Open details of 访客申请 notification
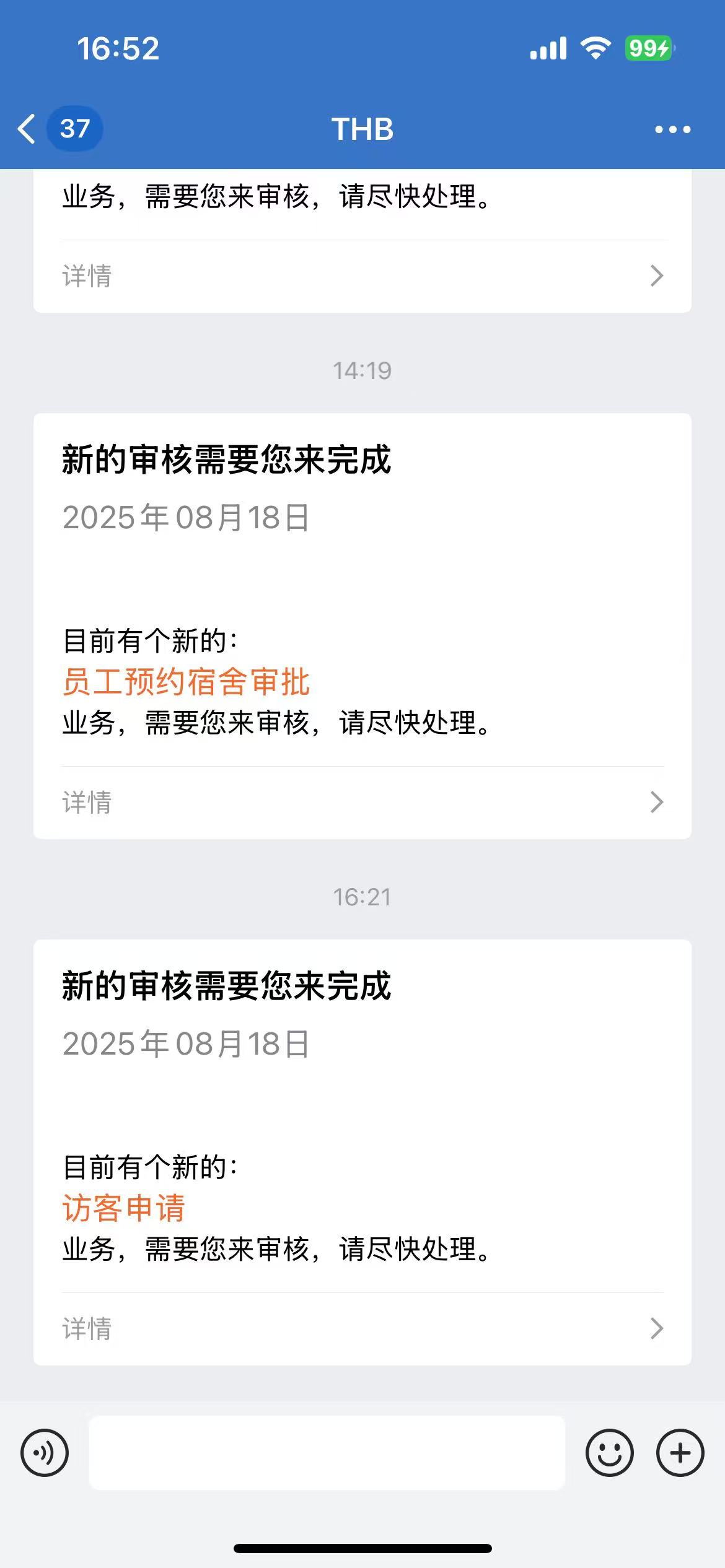Viewport: 725px width, 1568px height. coord(362,1328)
